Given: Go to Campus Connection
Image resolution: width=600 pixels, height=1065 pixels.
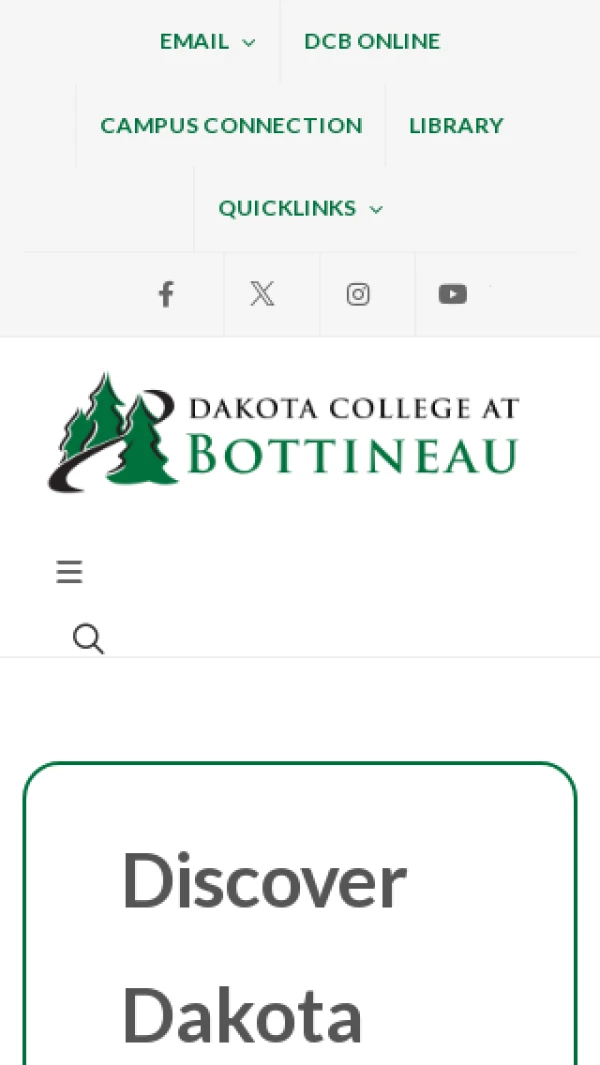Looking at the screenshot, I should point(231,126).
